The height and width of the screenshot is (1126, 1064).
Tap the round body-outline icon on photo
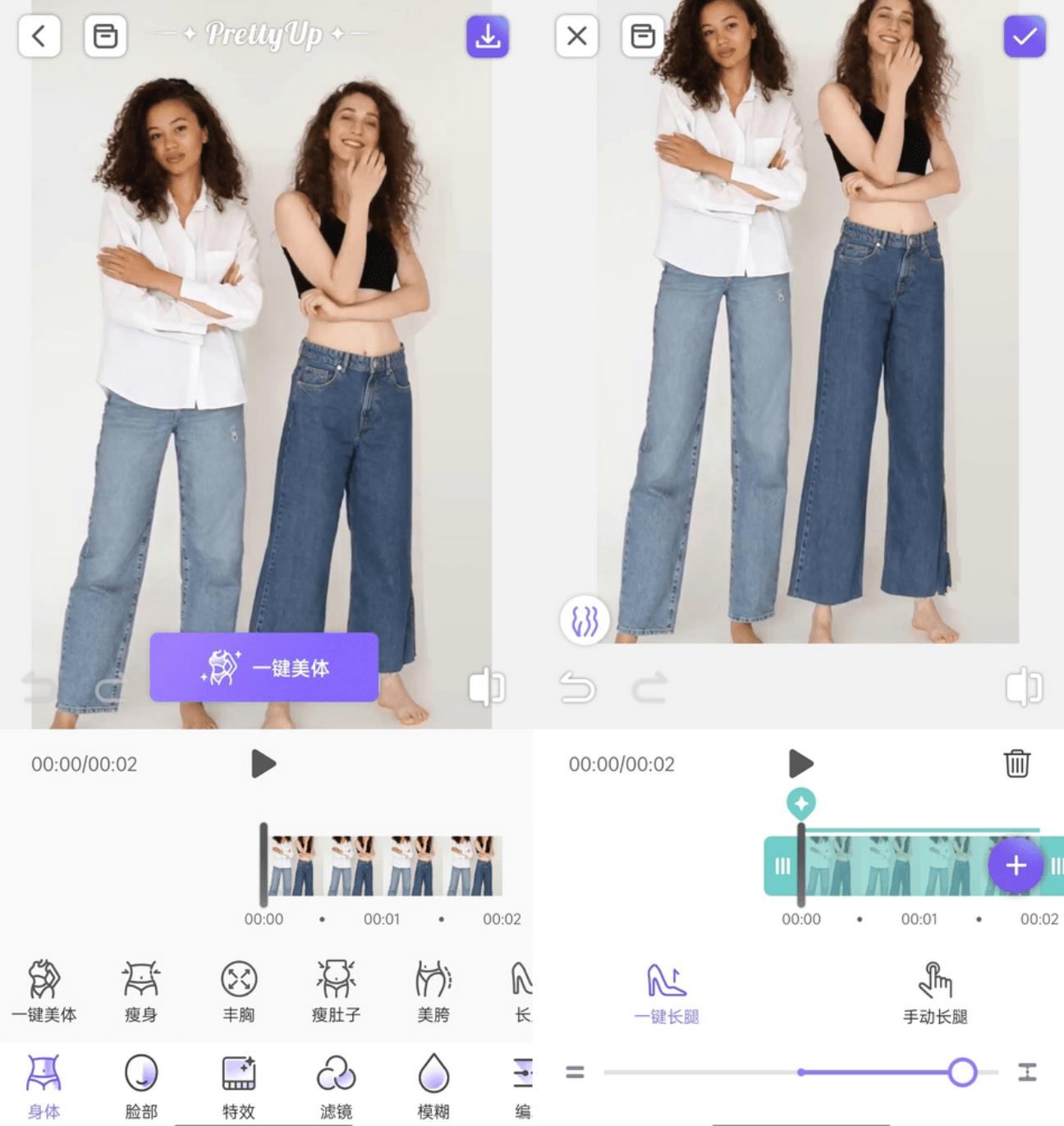point(585,620)
